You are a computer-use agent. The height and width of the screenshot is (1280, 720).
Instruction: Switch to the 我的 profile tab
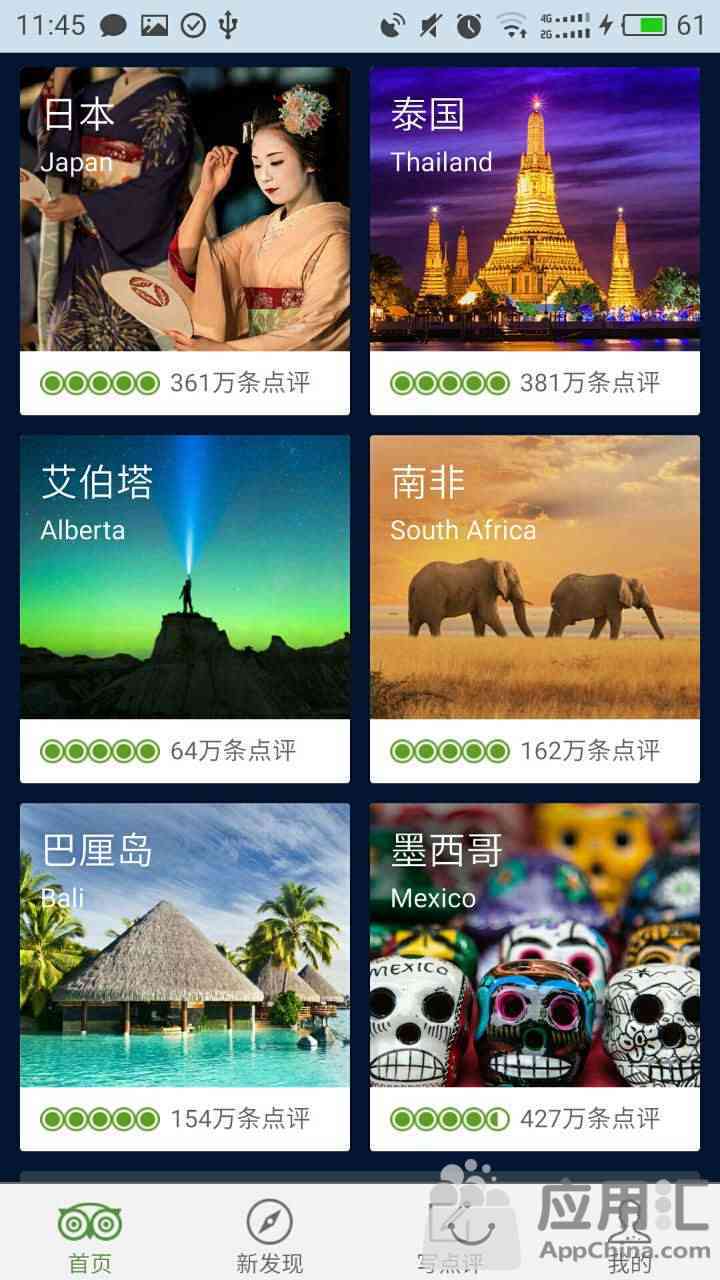coord(630,1236)
